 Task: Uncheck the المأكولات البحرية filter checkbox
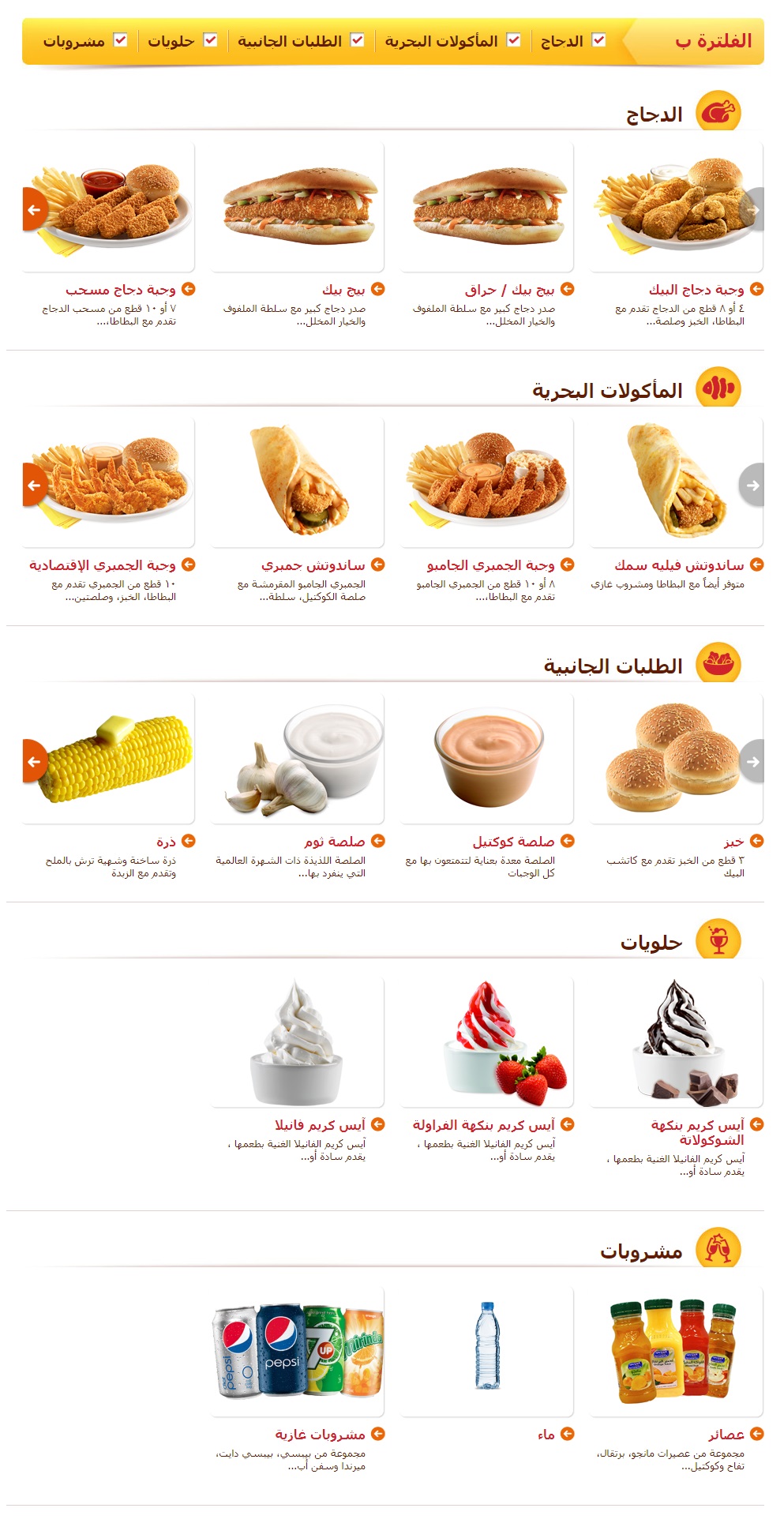click(x=513, y=40)
